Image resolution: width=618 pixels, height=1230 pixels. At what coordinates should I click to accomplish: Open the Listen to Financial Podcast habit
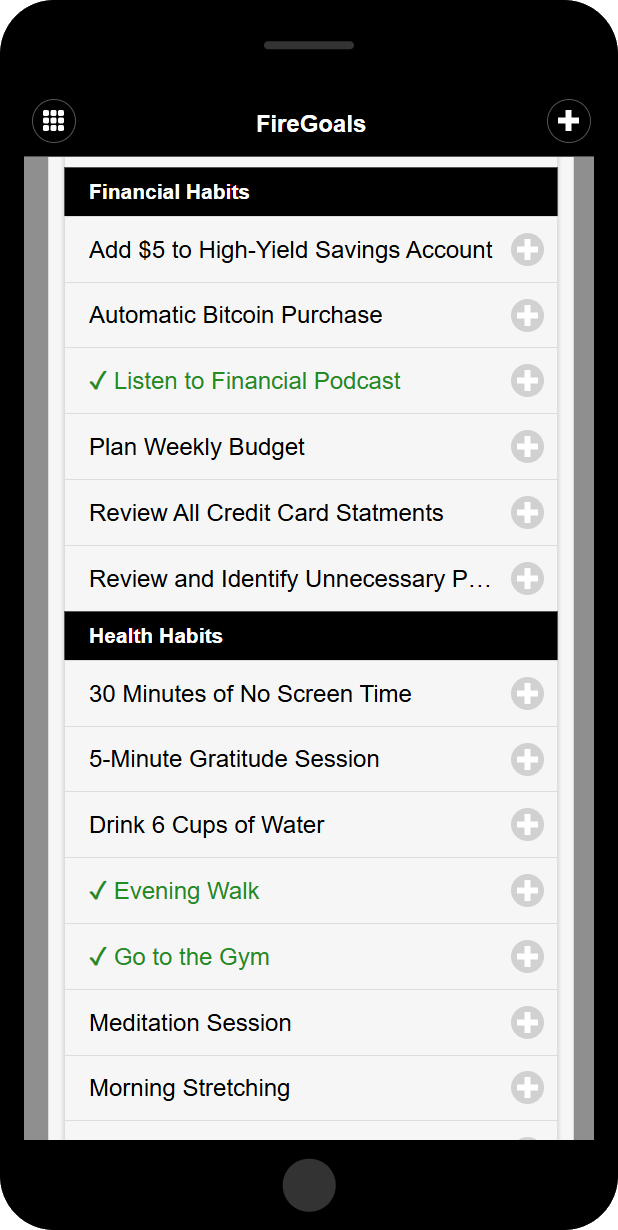(x=257, y=381)
